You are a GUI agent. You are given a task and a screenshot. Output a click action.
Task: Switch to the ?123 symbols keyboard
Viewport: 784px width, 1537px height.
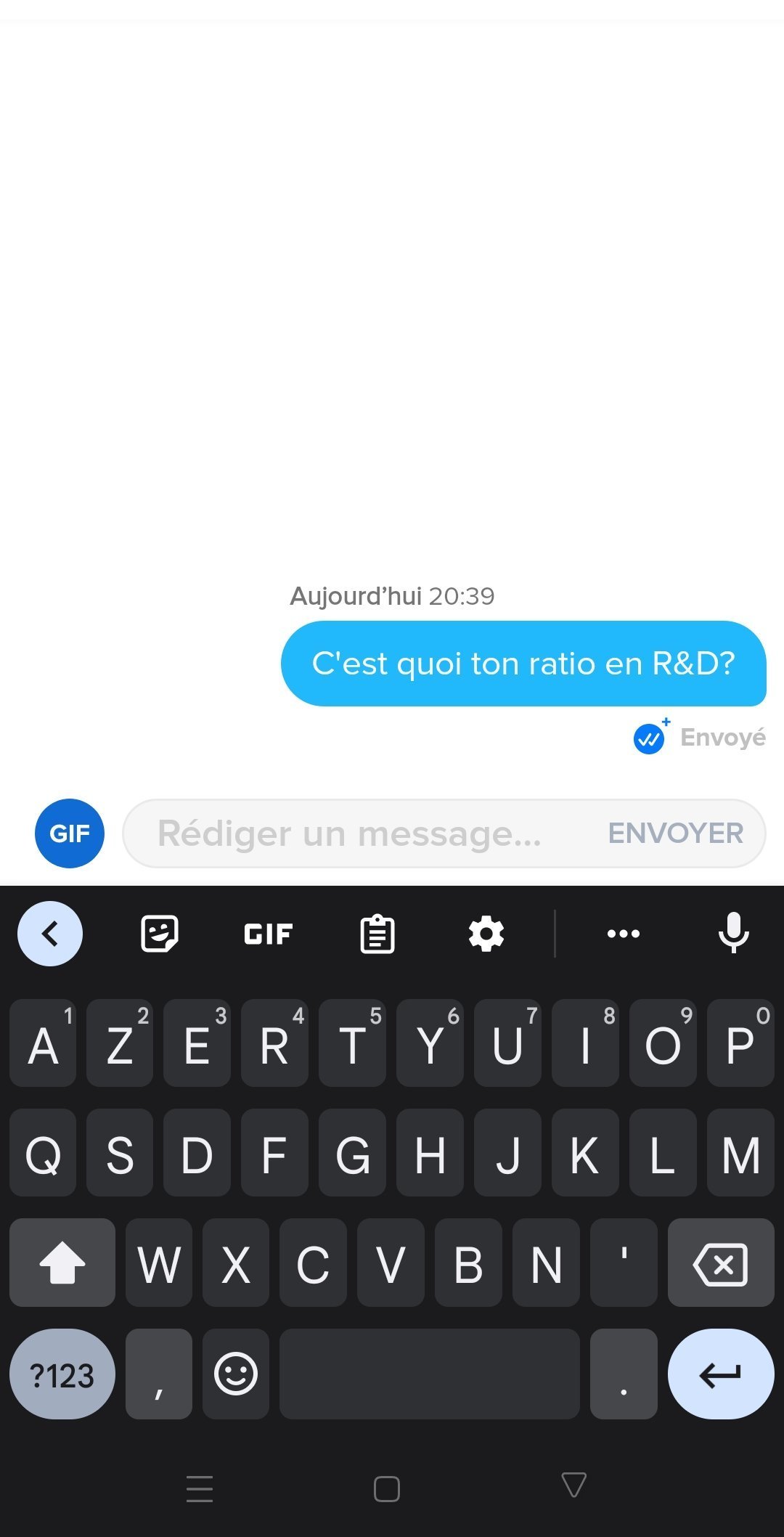(62, 1374)
